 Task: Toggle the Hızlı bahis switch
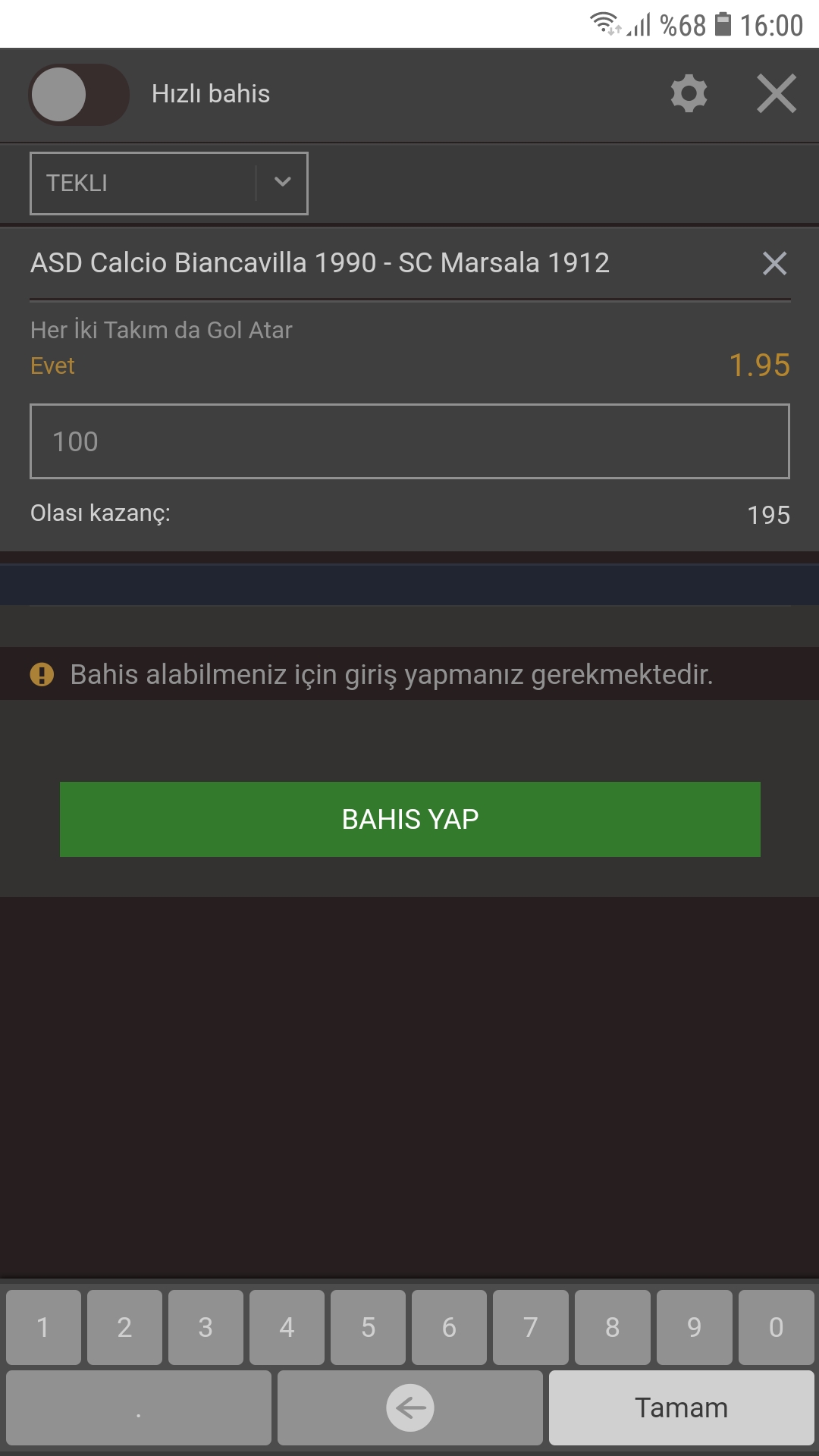tap(79, 95)
